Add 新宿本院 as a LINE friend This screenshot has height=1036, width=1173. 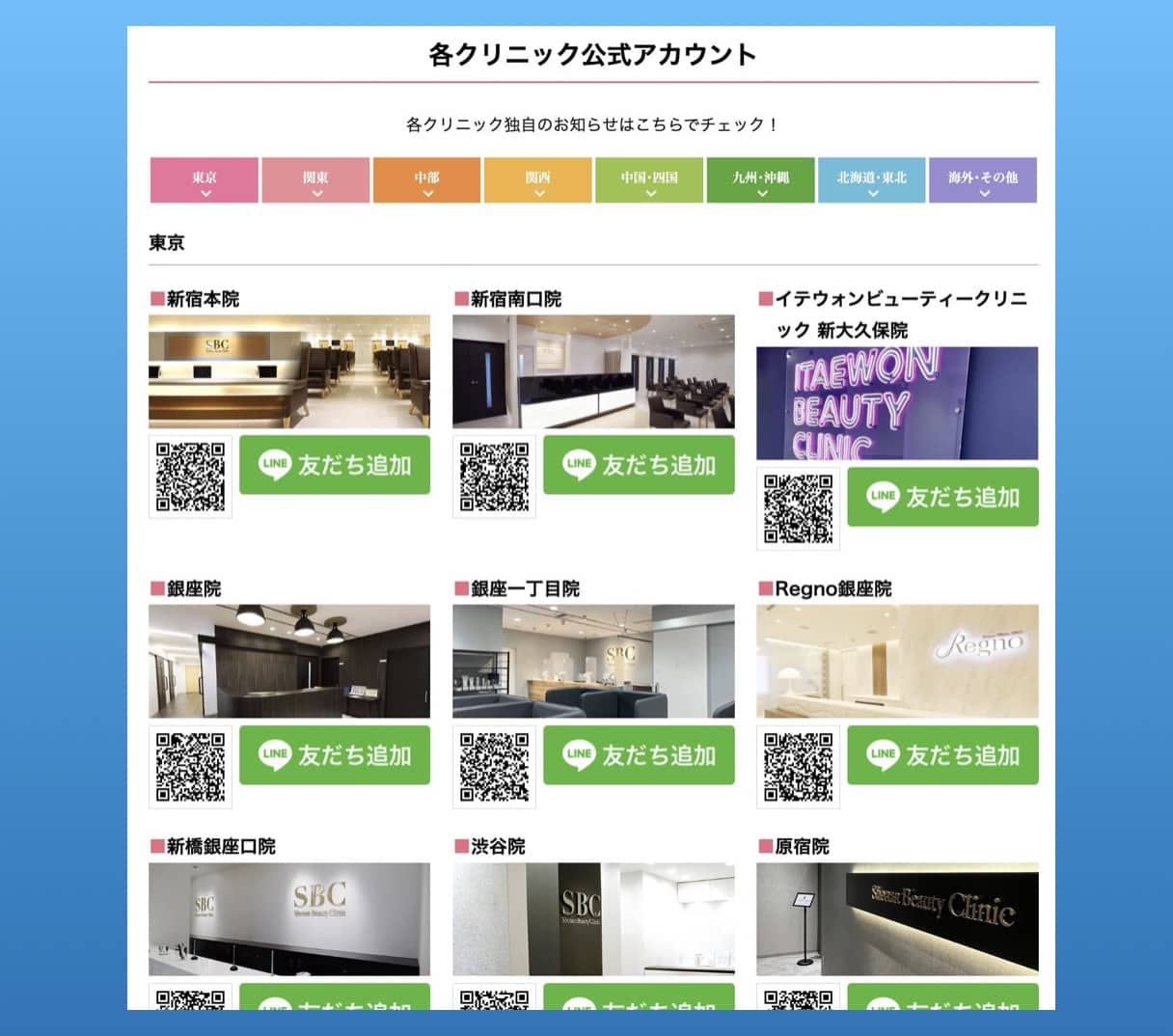(335, 465)
